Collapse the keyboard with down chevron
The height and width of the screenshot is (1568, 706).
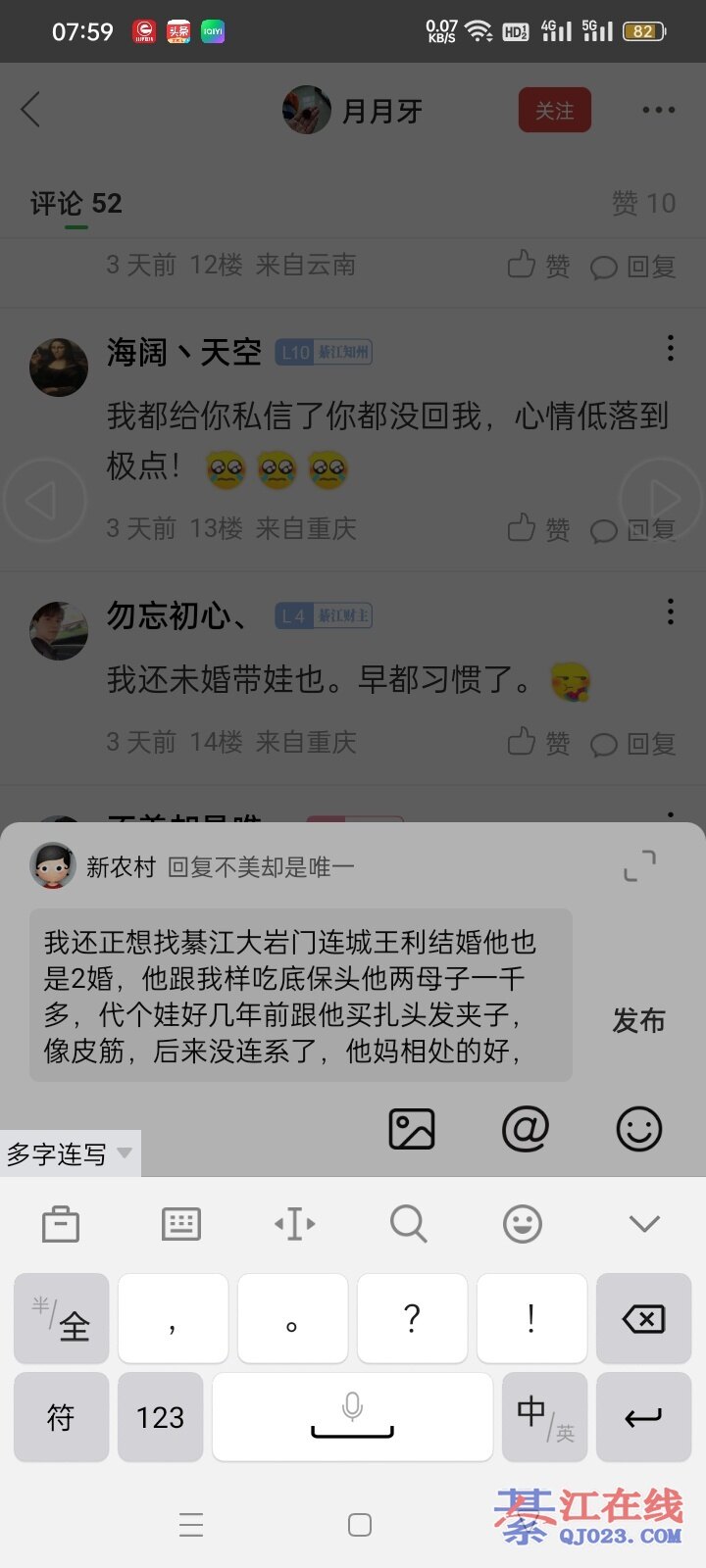tap(644, 1224)
